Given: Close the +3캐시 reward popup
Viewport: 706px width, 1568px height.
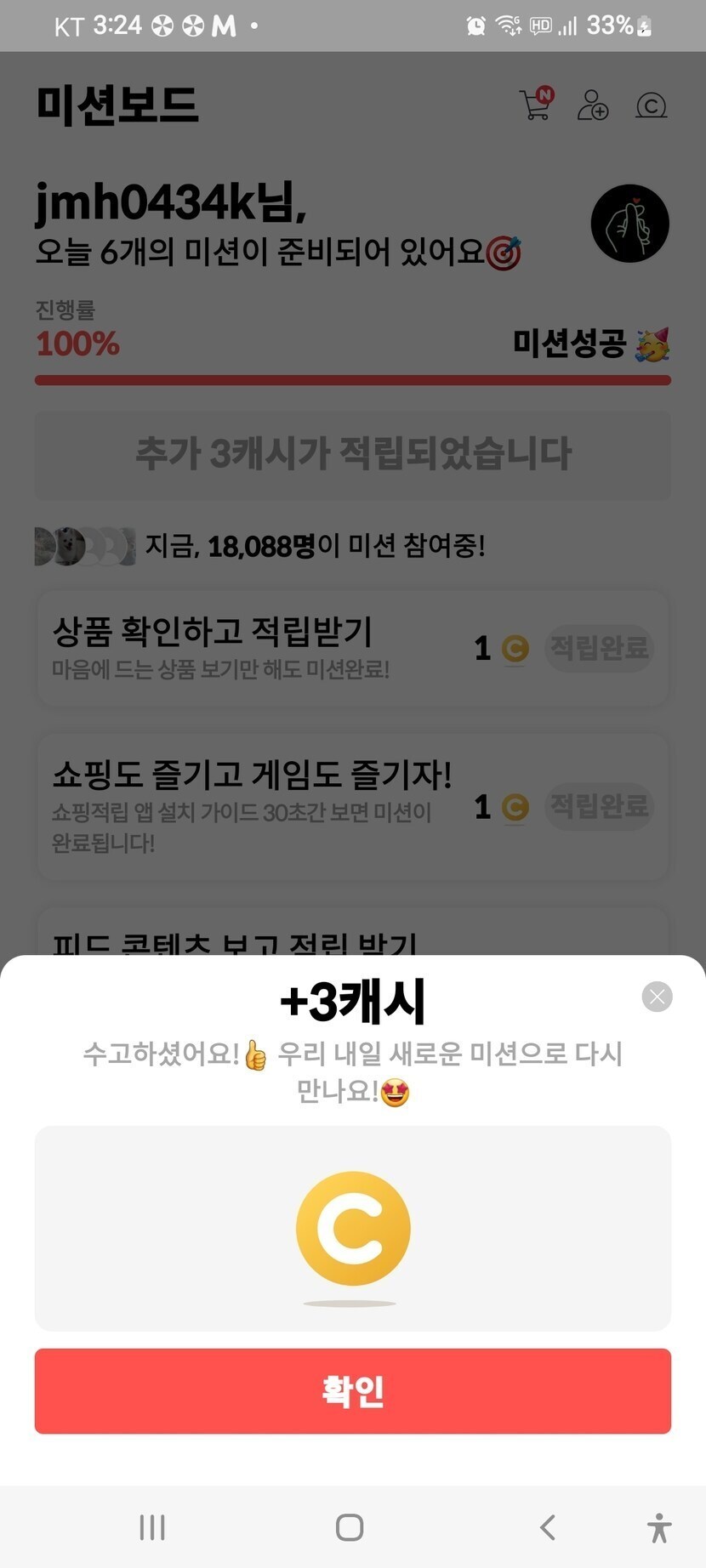Looking at the screenshot, I should click(657, 997).
